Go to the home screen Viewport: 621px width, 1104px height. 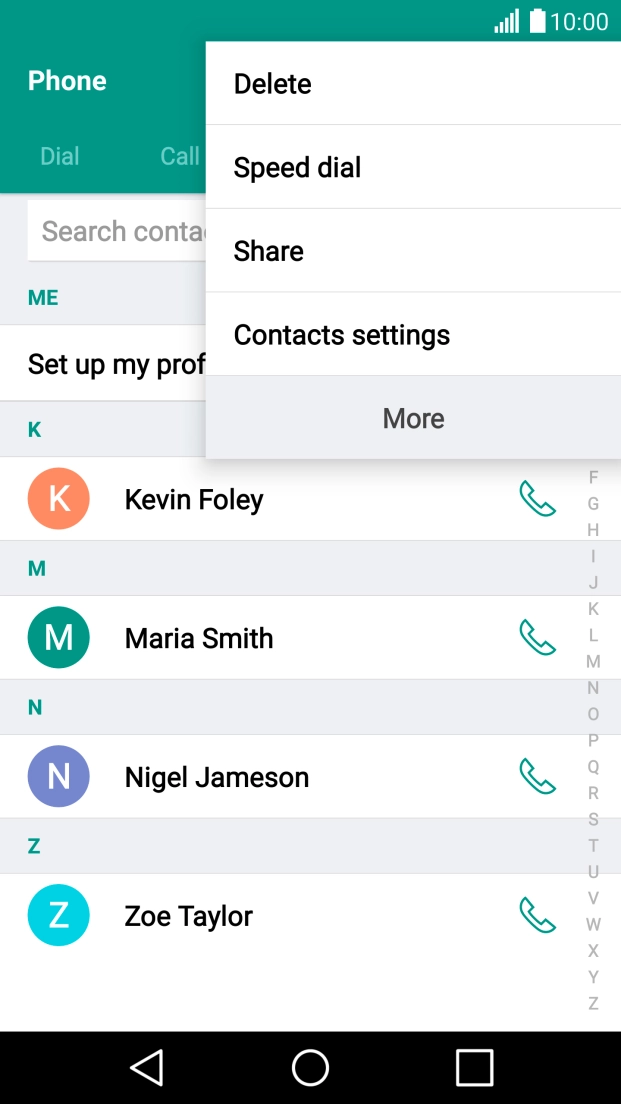[x=310, y=1068]
